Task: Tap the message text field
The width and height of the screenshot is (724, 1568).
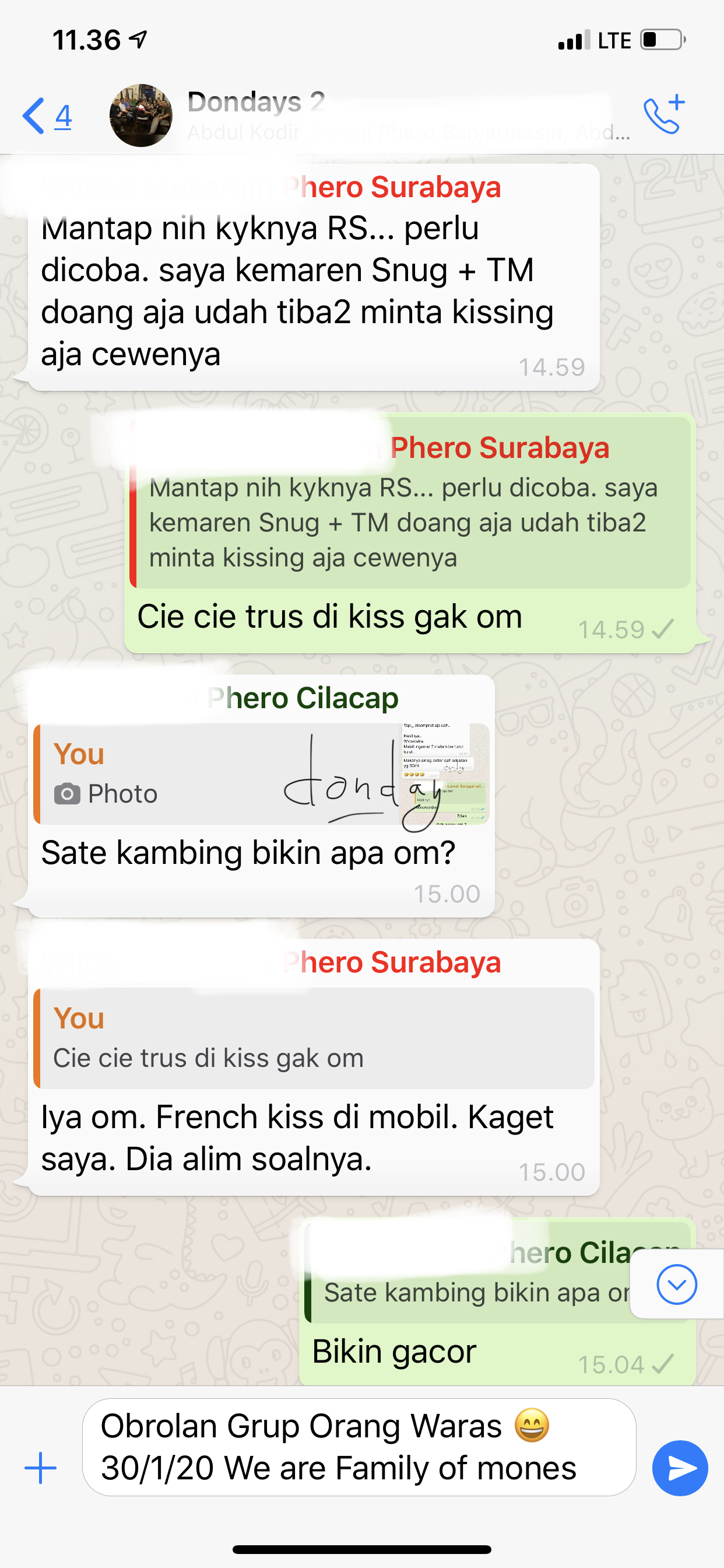Action: [x=359, y=1447]
